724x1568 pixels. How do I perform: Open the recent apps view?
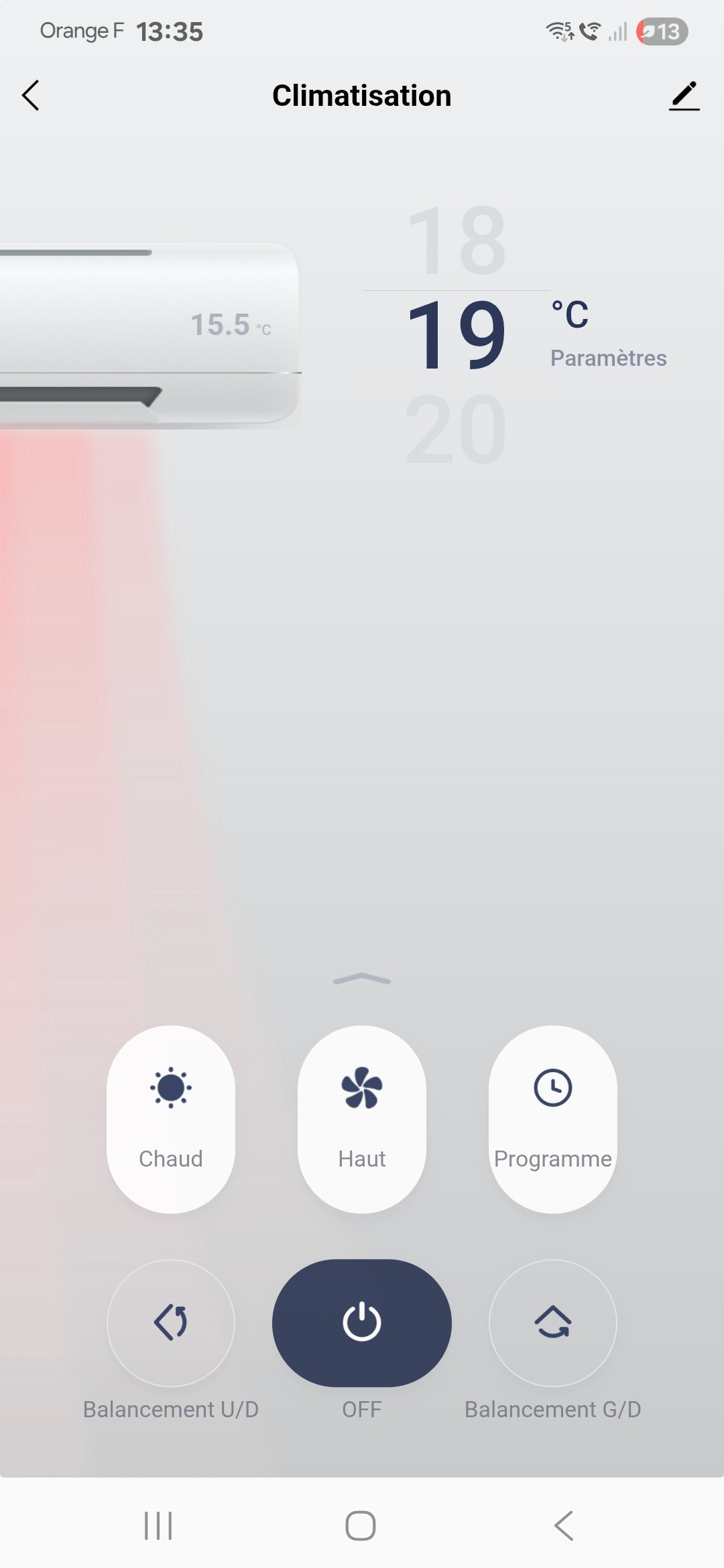point(158,1526)
